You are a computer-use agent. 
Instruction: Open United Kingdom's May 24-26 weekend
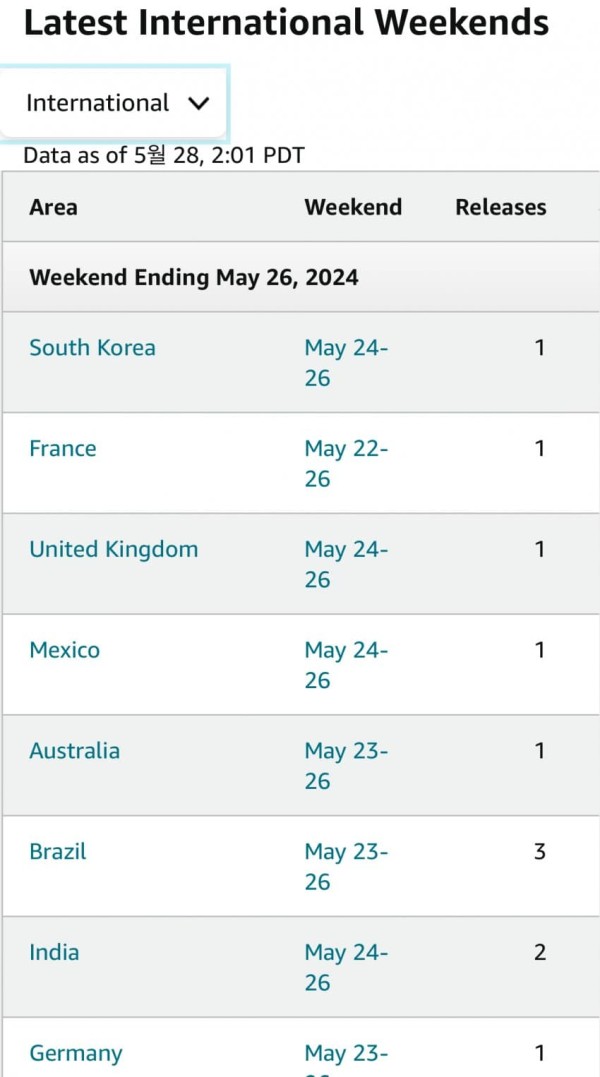tap(346, 565)
